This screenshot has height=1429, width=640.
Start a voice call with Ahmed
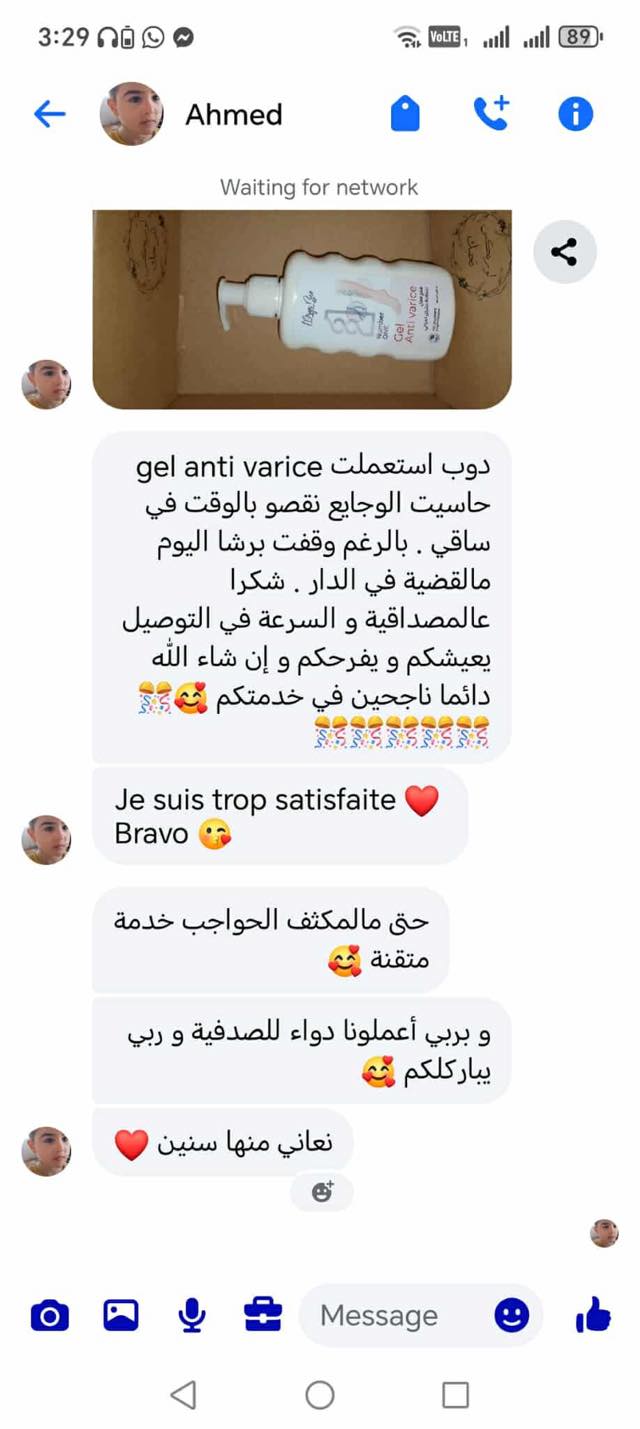pos(491,114)
